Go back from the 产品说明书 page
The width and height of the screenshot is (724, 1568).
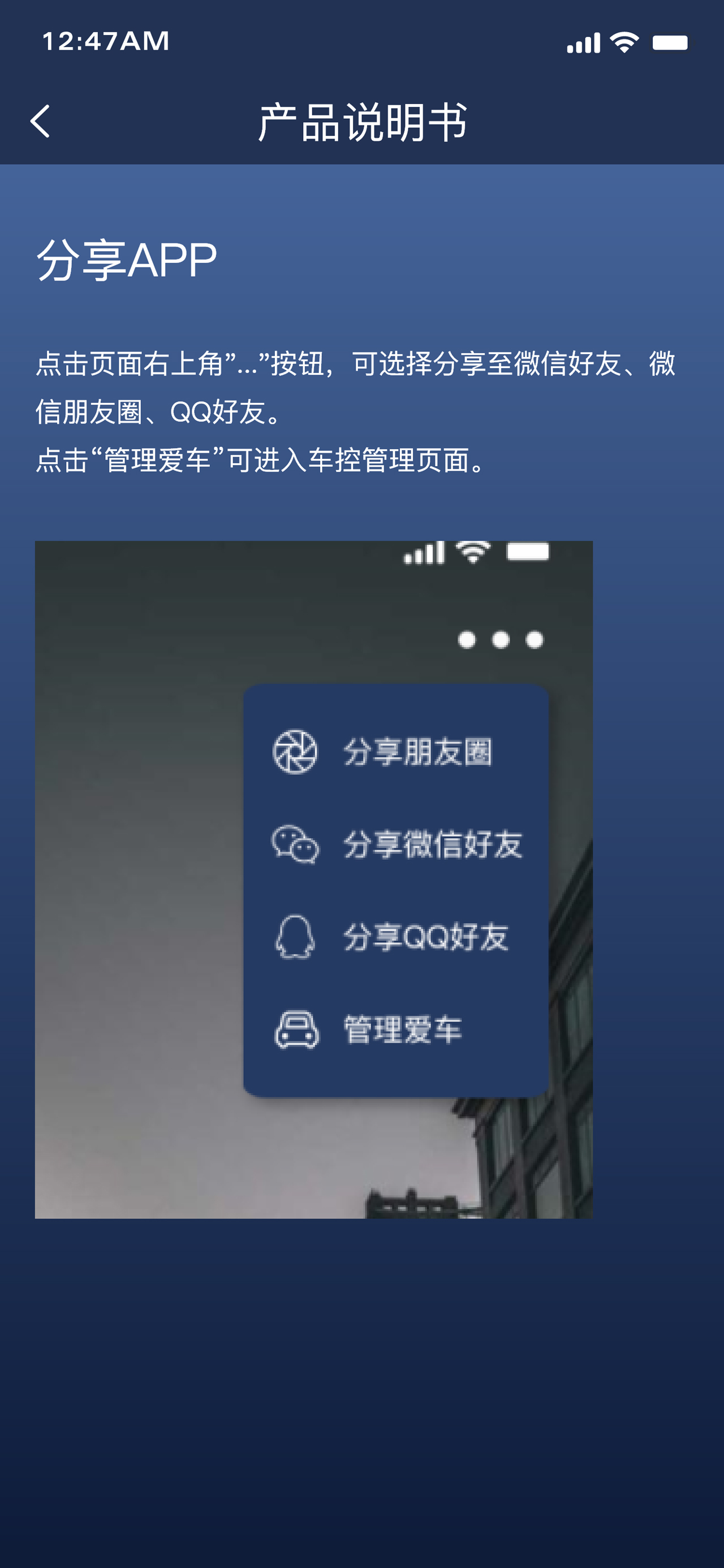click(x=40, y=121)
